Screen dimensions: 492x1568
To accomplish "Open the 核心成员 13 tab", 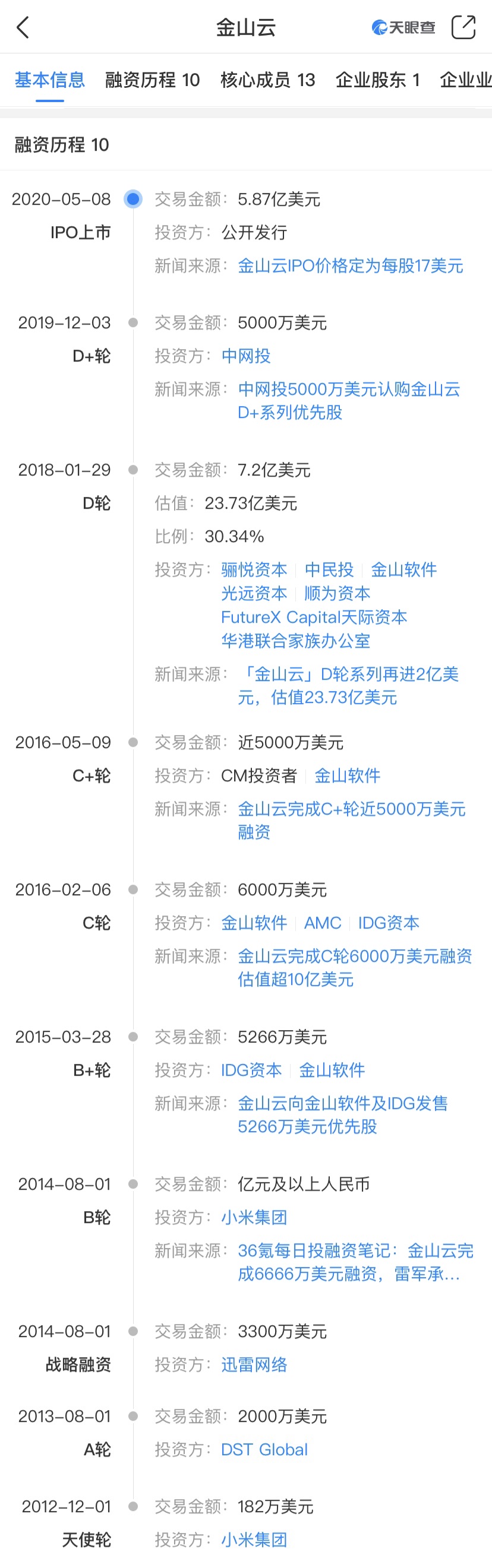I will pyautogui.click(x=268, y=80).
